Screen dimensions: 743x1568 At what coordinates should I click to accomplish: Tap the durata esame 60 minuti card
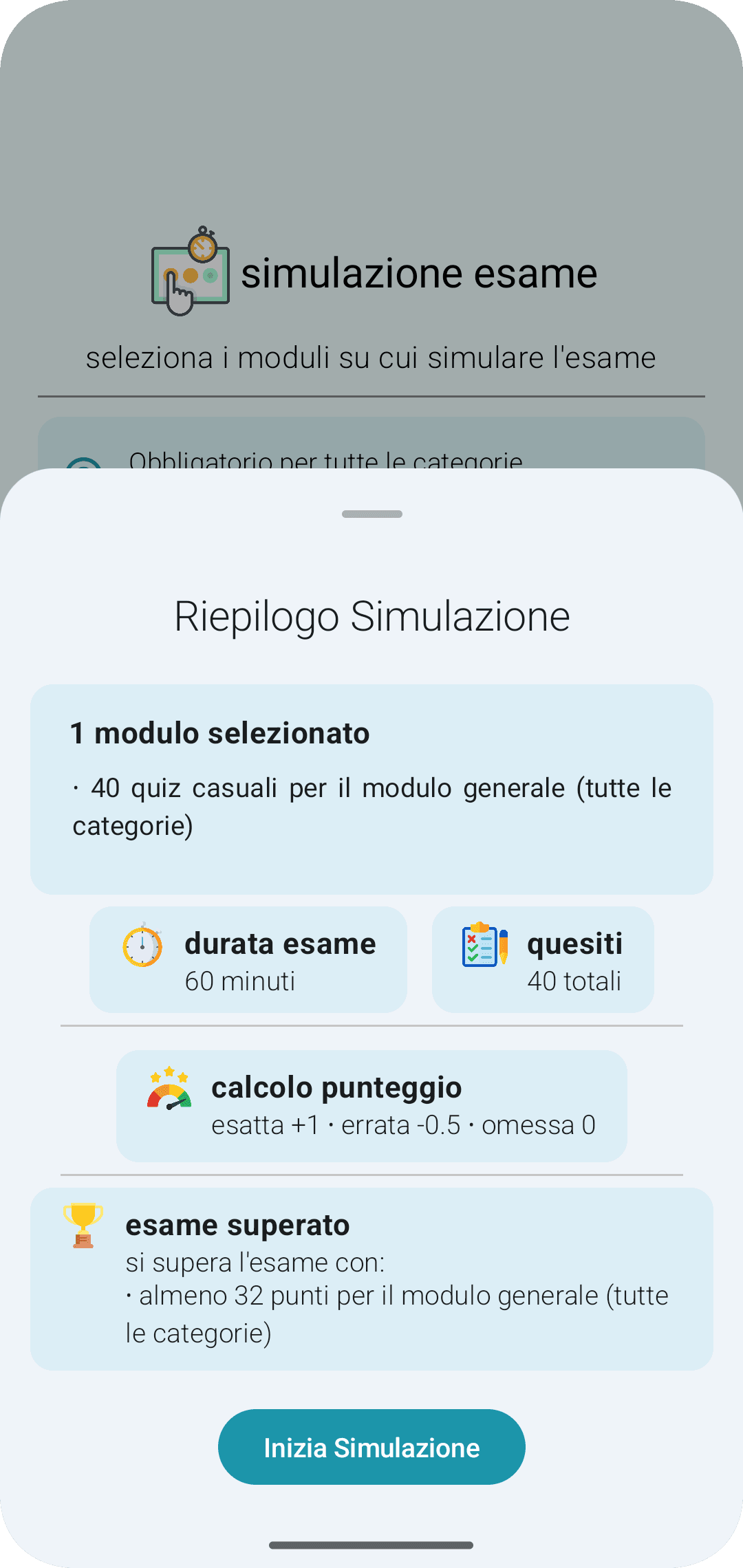pyautogui.click(x=248, y=959)
